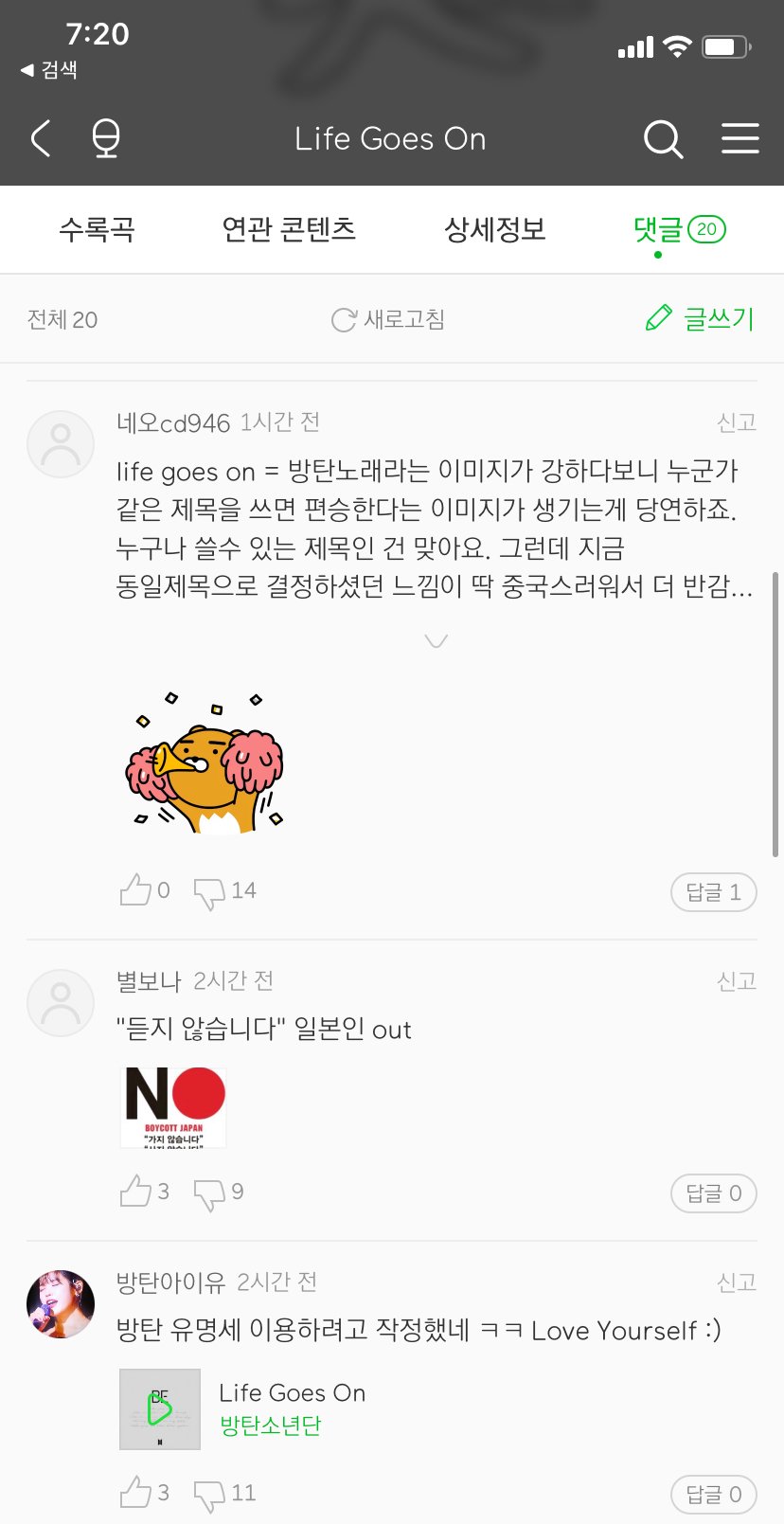The width and height of the screenshot is (784, 1524).
Task: Switch to the 수록곡 tab
Action: 97,229
